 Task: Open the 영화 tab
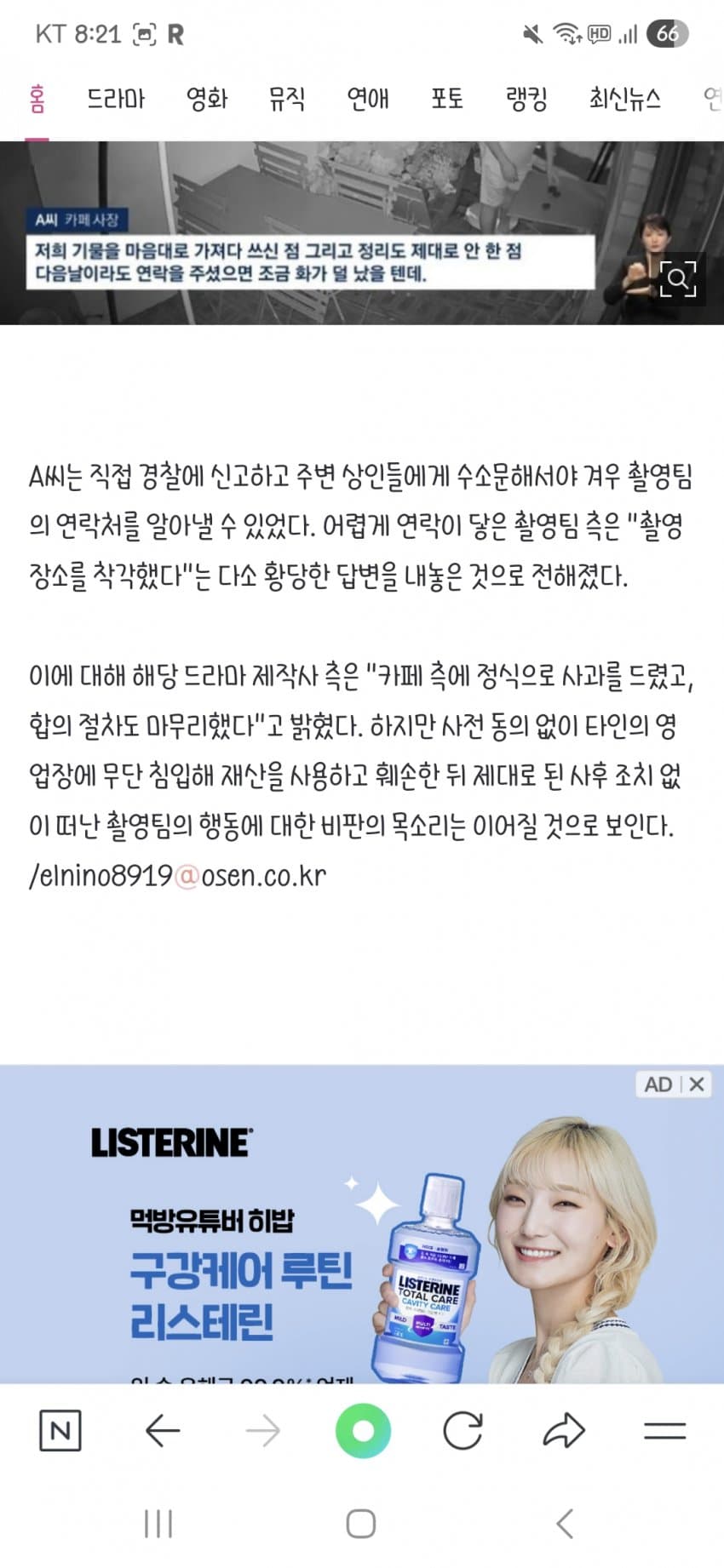coord(207,100)
